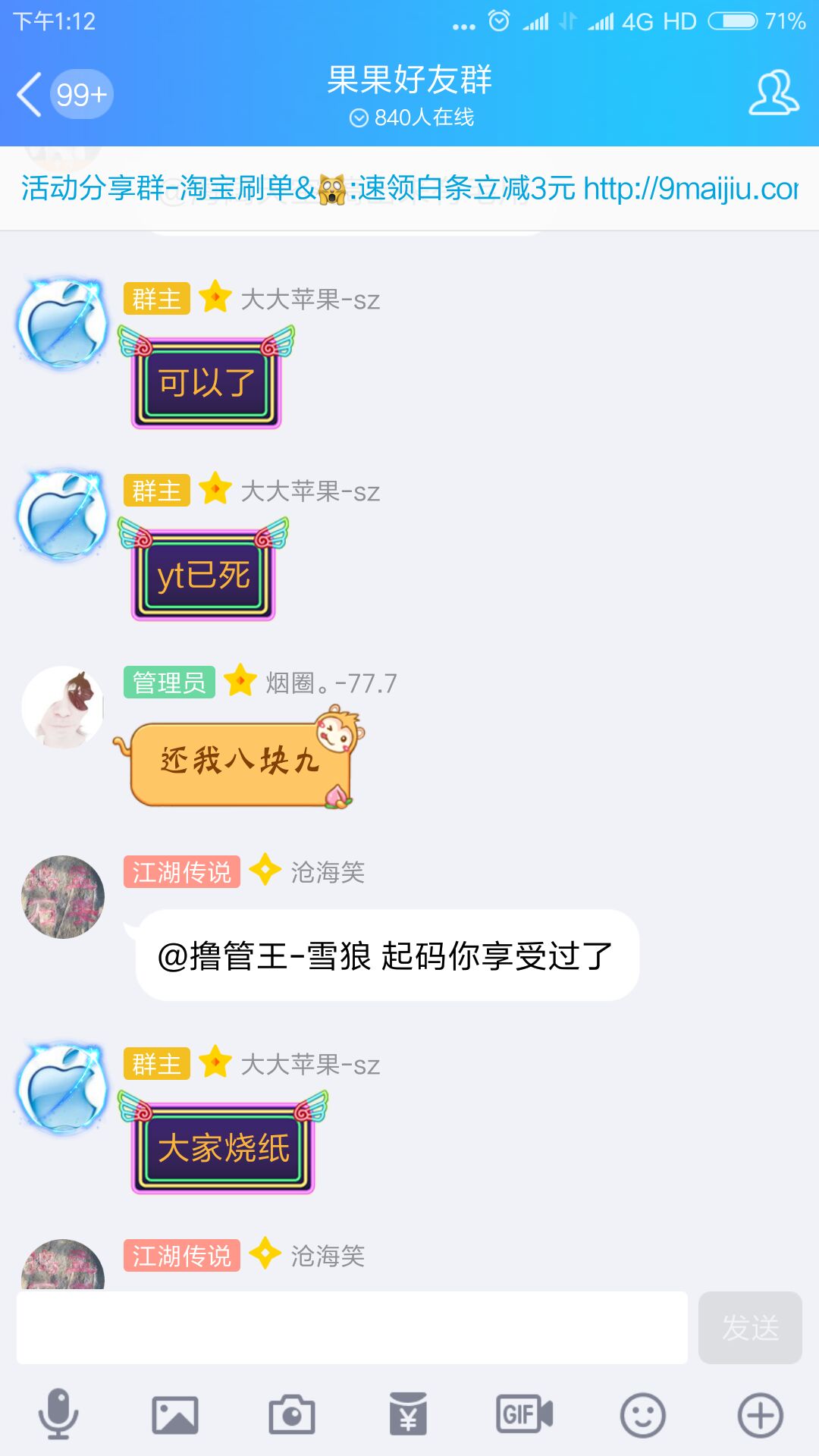View the avatar of 烟圈。-77.7
Screen dimensions: 819x1456
[62, 708]
